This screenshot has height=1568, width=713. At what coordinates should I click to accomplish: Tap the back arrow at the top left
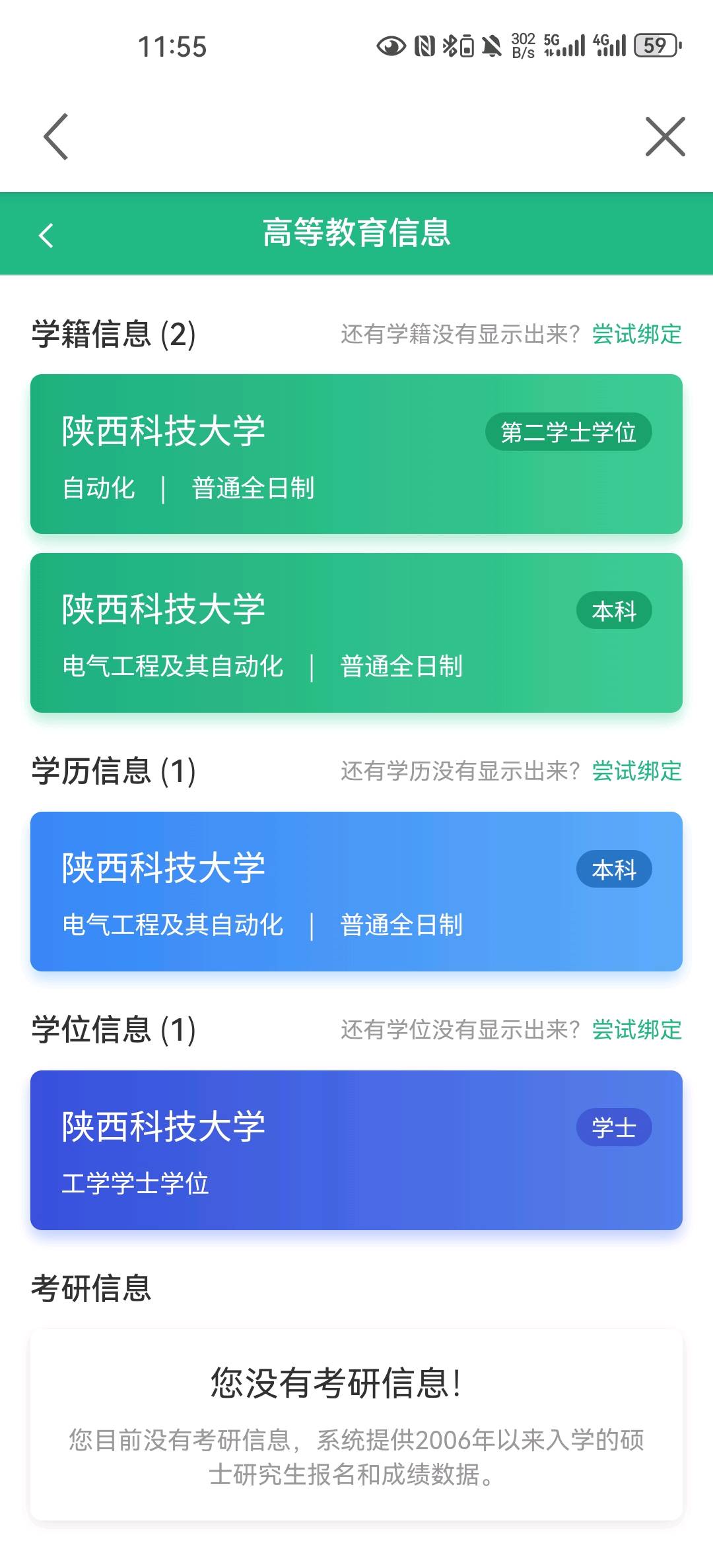pos(56,137)
